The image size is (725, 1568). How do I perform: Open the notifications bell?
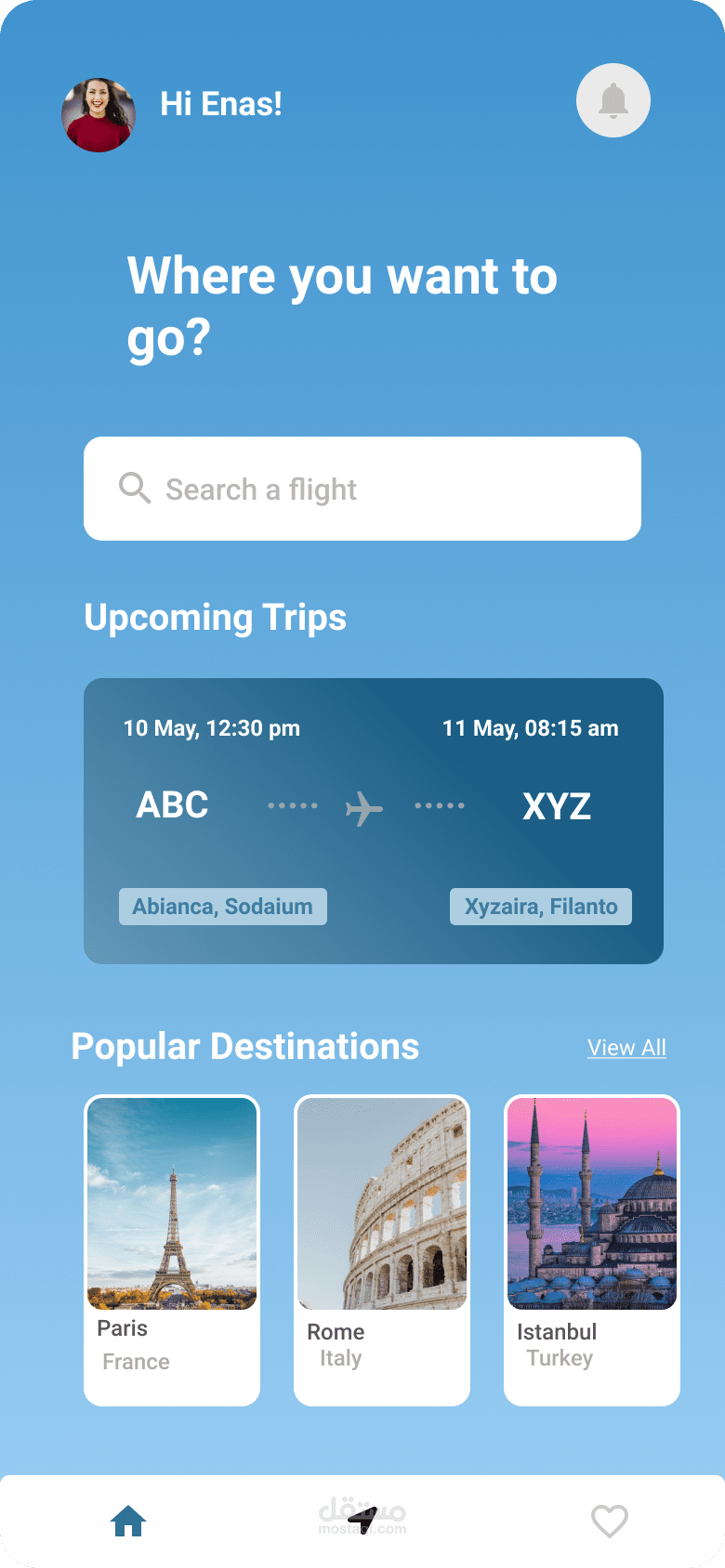613,100
